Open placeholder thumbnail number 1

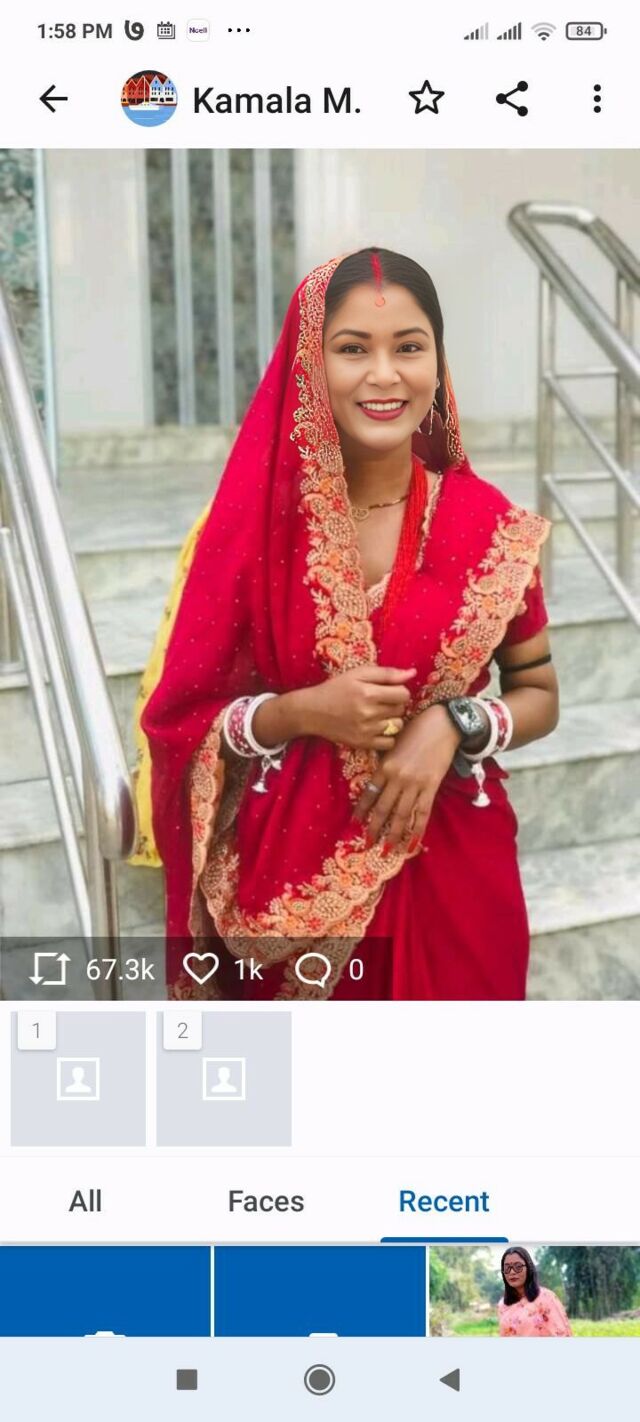(78, 1078)
